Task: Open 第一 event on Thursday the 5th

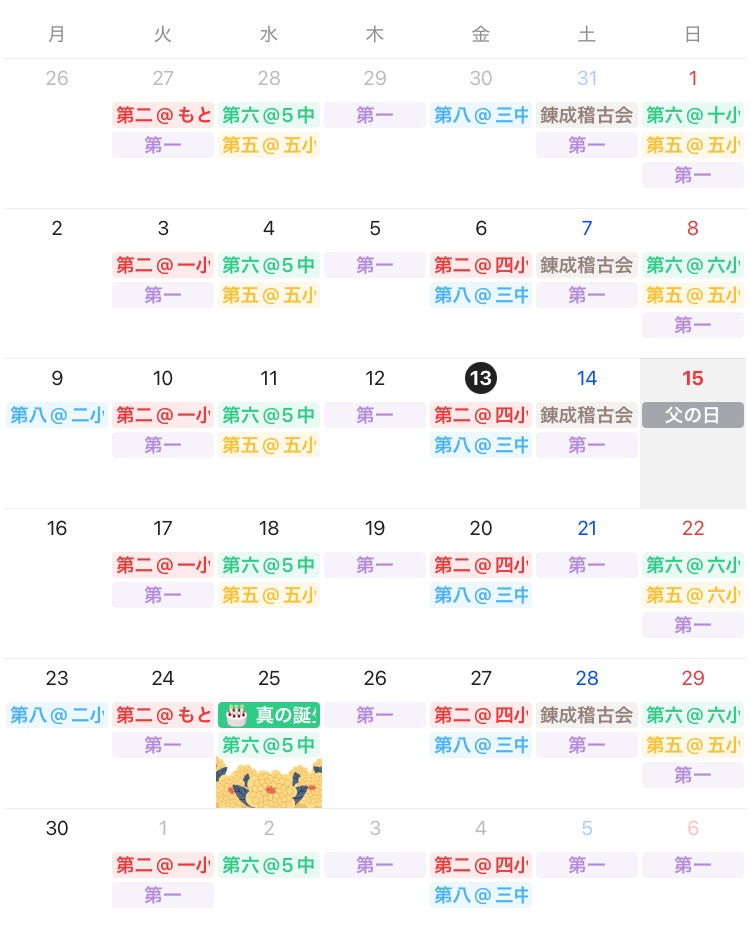Action: click(375, 265)
